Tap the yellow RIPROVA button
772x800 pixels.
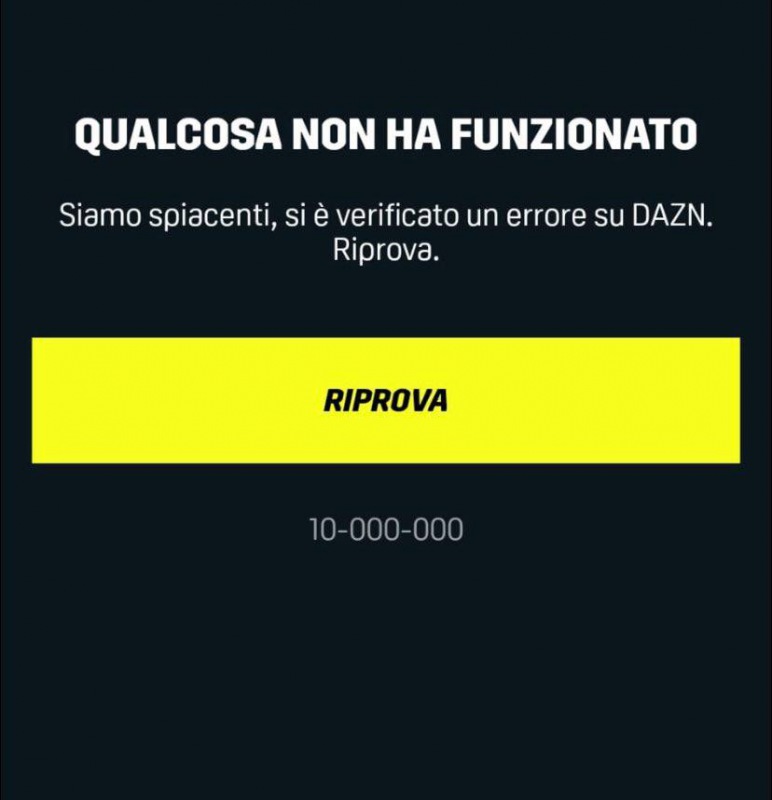click(386, 400)
